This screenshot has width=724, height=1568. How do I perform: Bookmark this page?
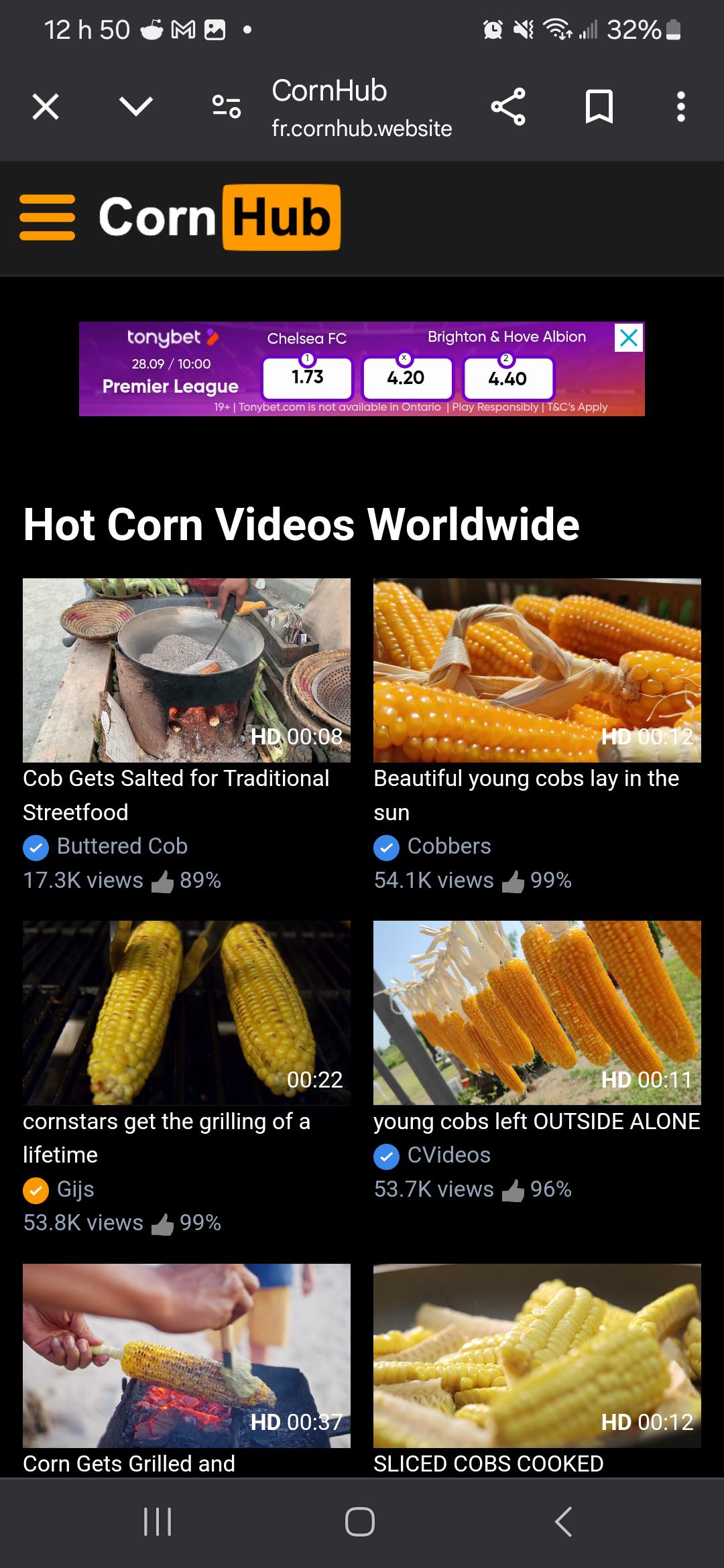[x=599, y=107]
